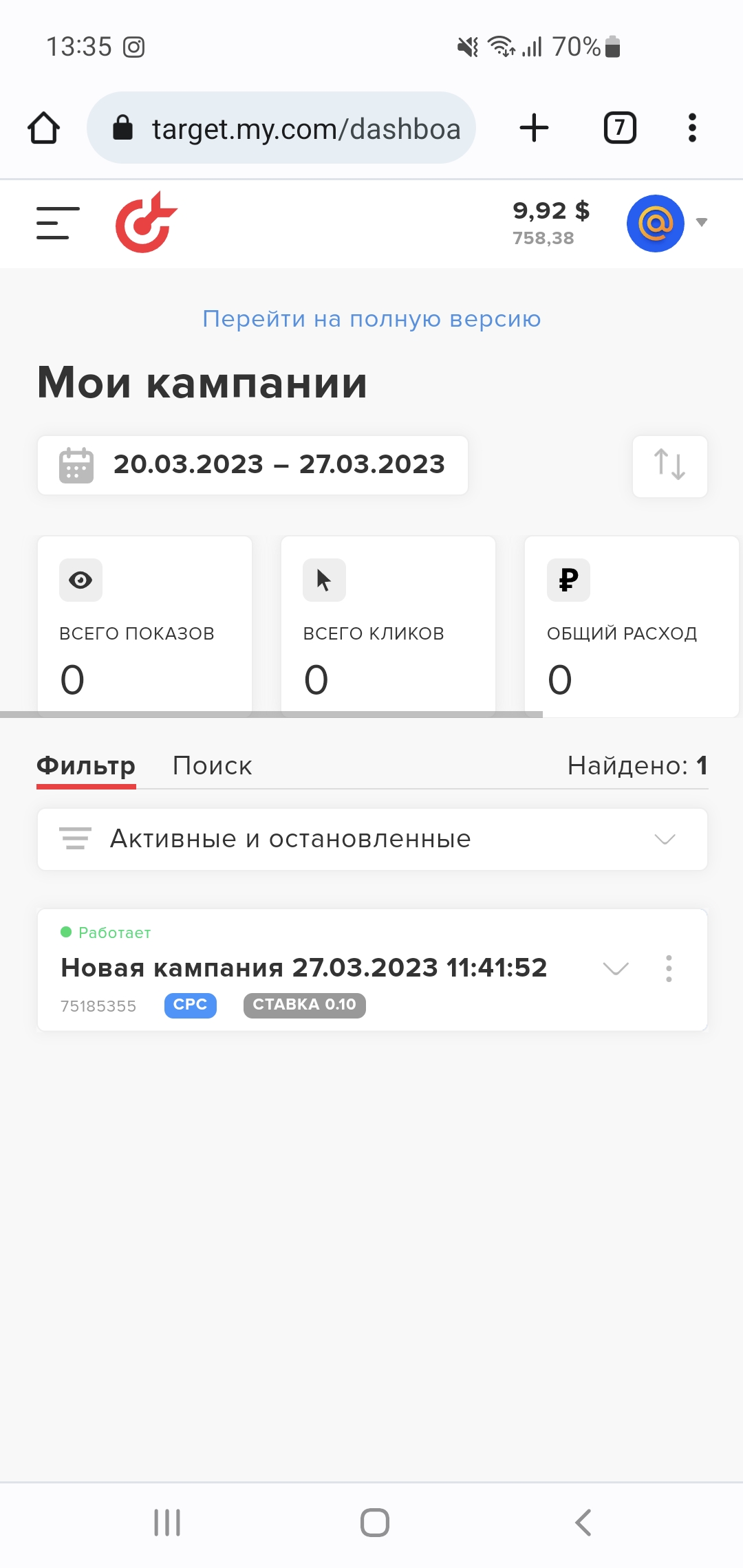Open the browser overflow menu

[x=692, y=128]
